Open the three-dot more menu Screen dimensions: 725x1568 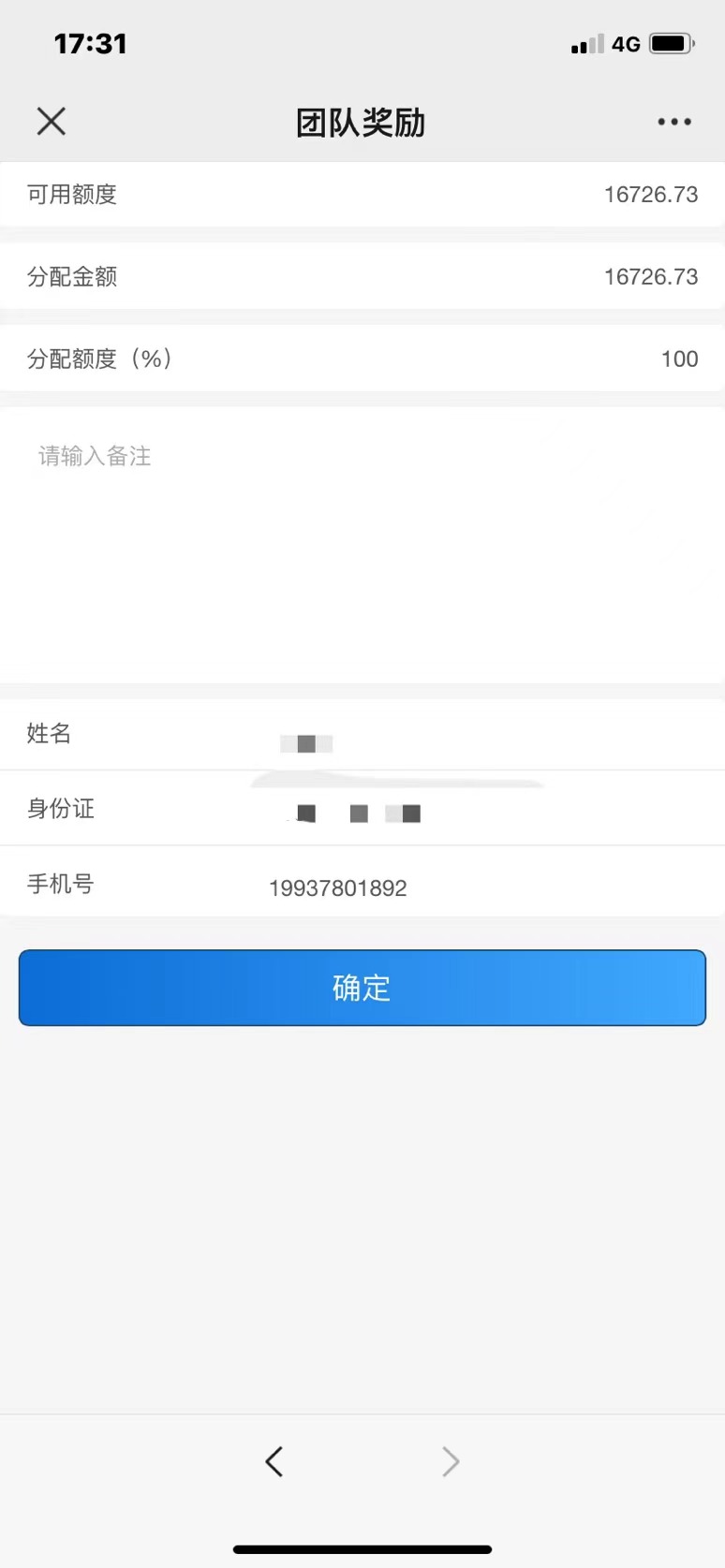673,122
